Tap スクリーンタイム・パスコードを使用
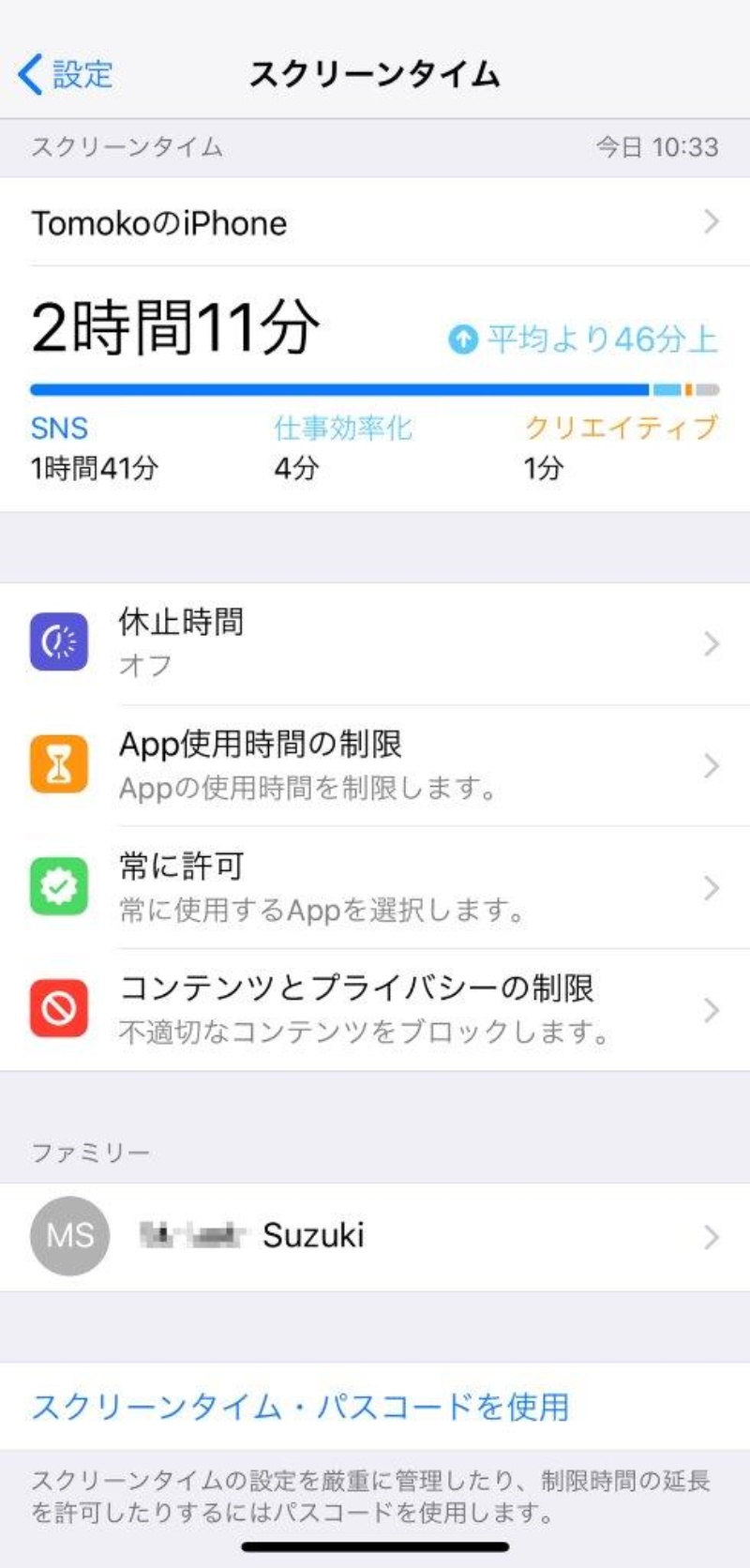 tap(300, 1407)
